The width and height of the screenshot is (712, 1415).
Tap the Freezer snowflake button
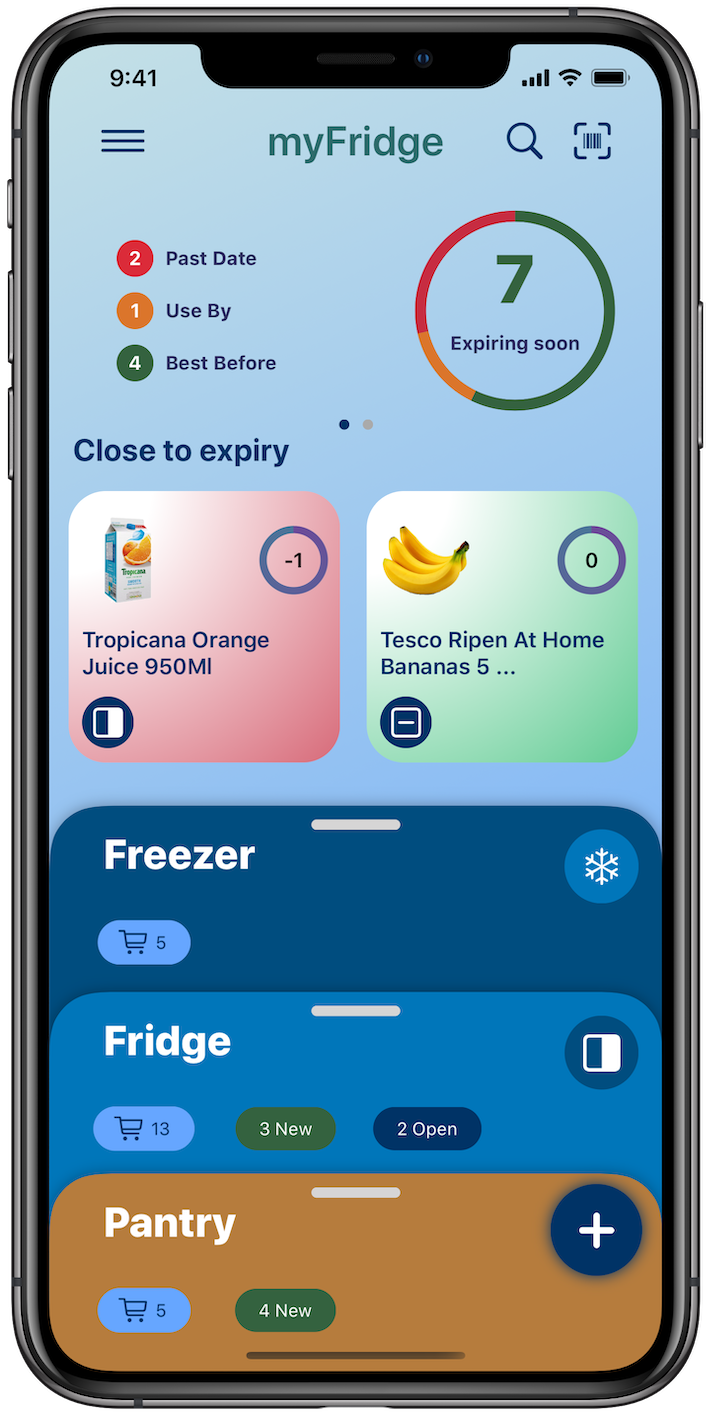tap(601, 867)
